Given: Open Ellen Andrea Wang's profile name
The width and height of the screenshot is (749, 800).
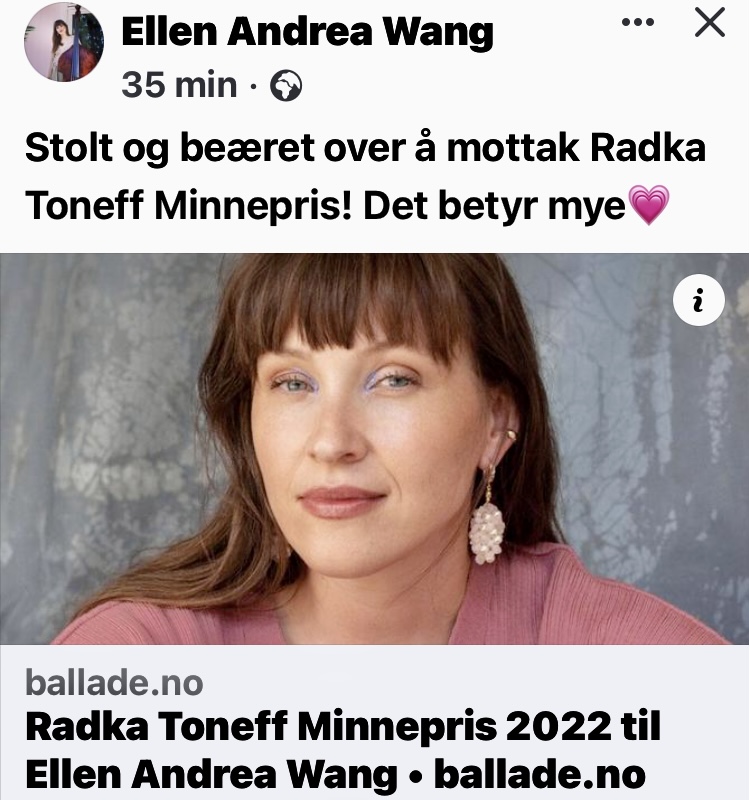Looking at the screenshot, I should (x=307, y=33).
